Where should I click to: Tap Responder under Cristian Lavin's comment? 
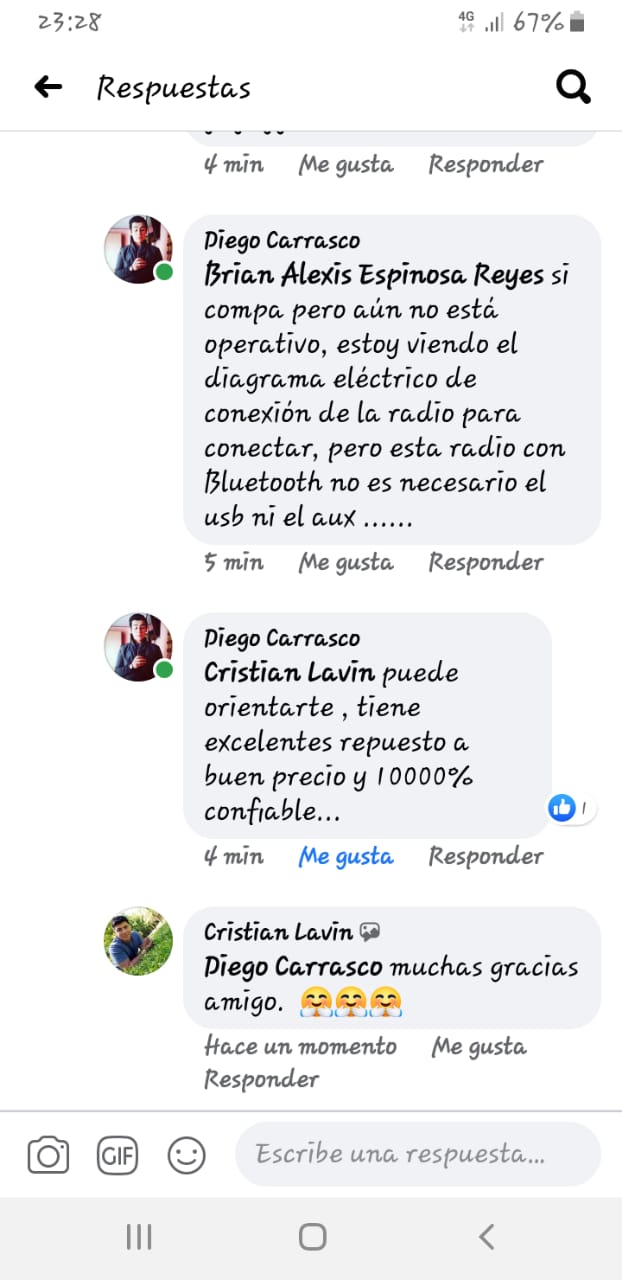(x=261, y=1080)
